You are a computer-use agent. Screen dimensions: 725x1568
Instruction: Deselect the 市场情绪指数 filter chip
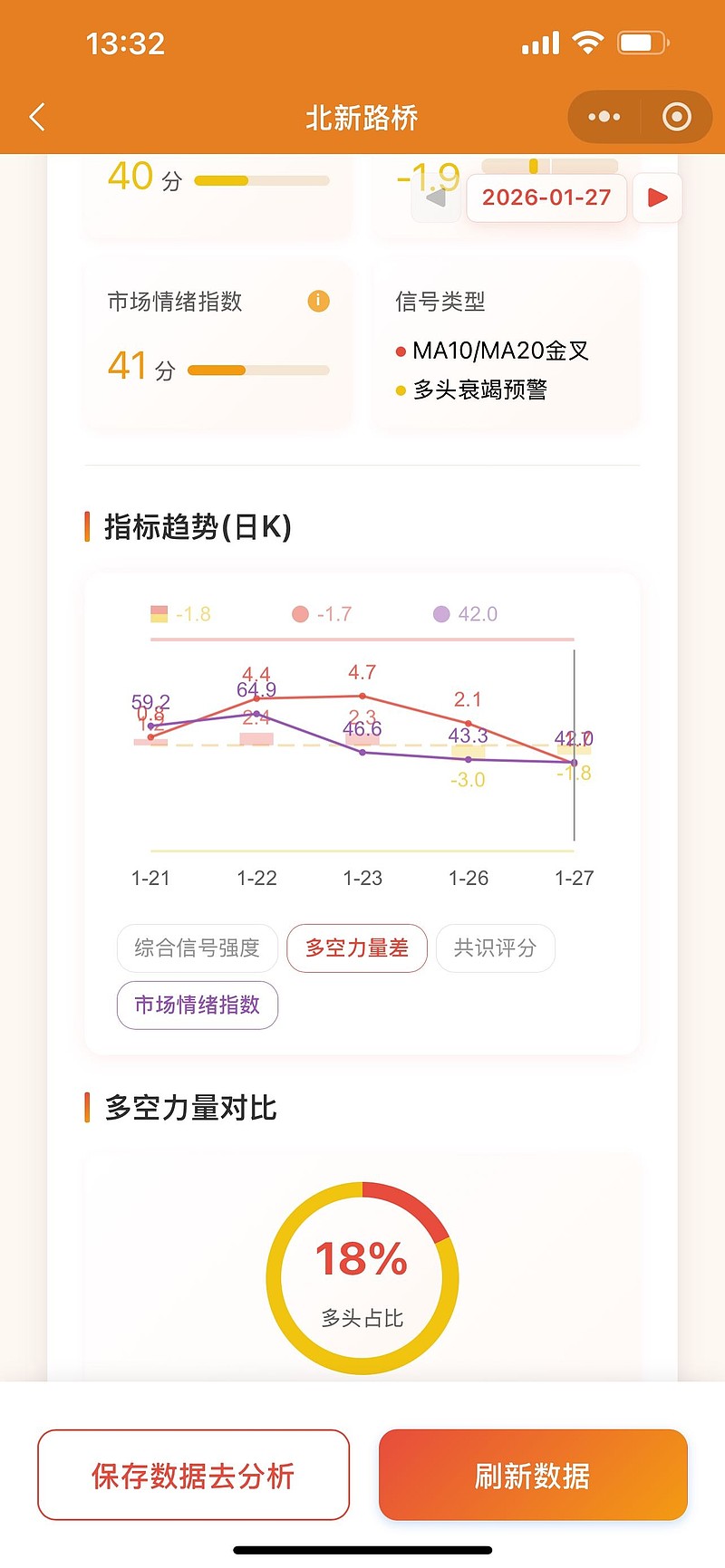(x=197, y=1005)
